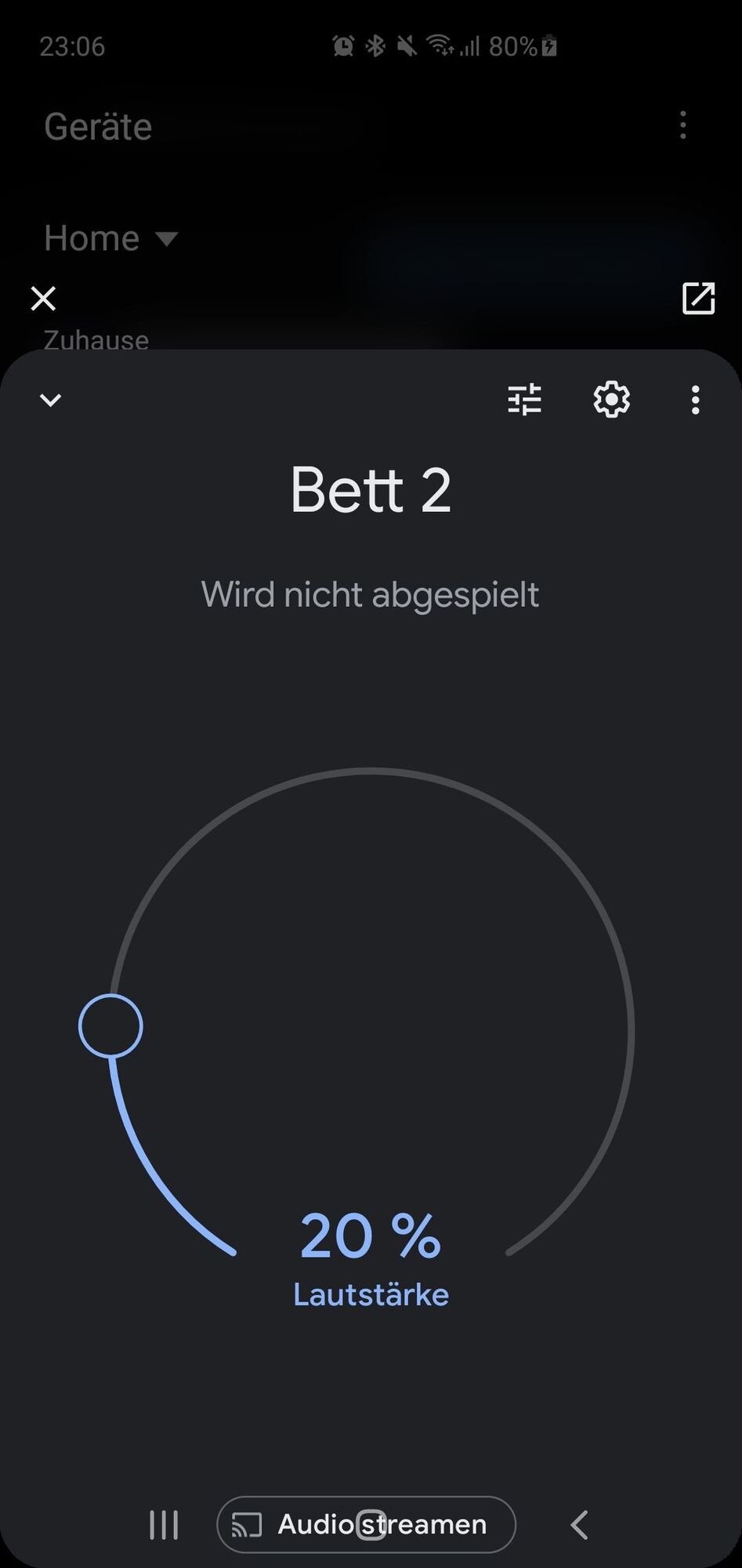Show recent apps from the navigation bar
742x1568 pixels.
coord(164,1525)
